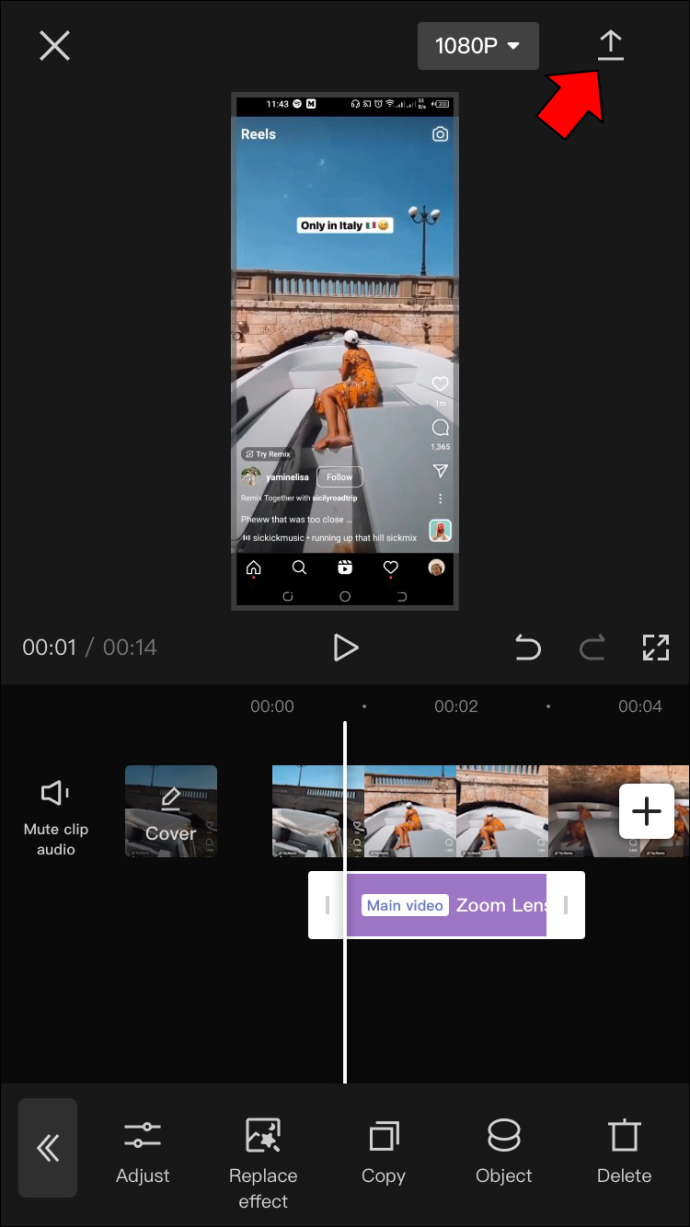Viewport: 690px width, 1227px height.
Task: Add a new clip with the plus button
Action: pos(647,811)
